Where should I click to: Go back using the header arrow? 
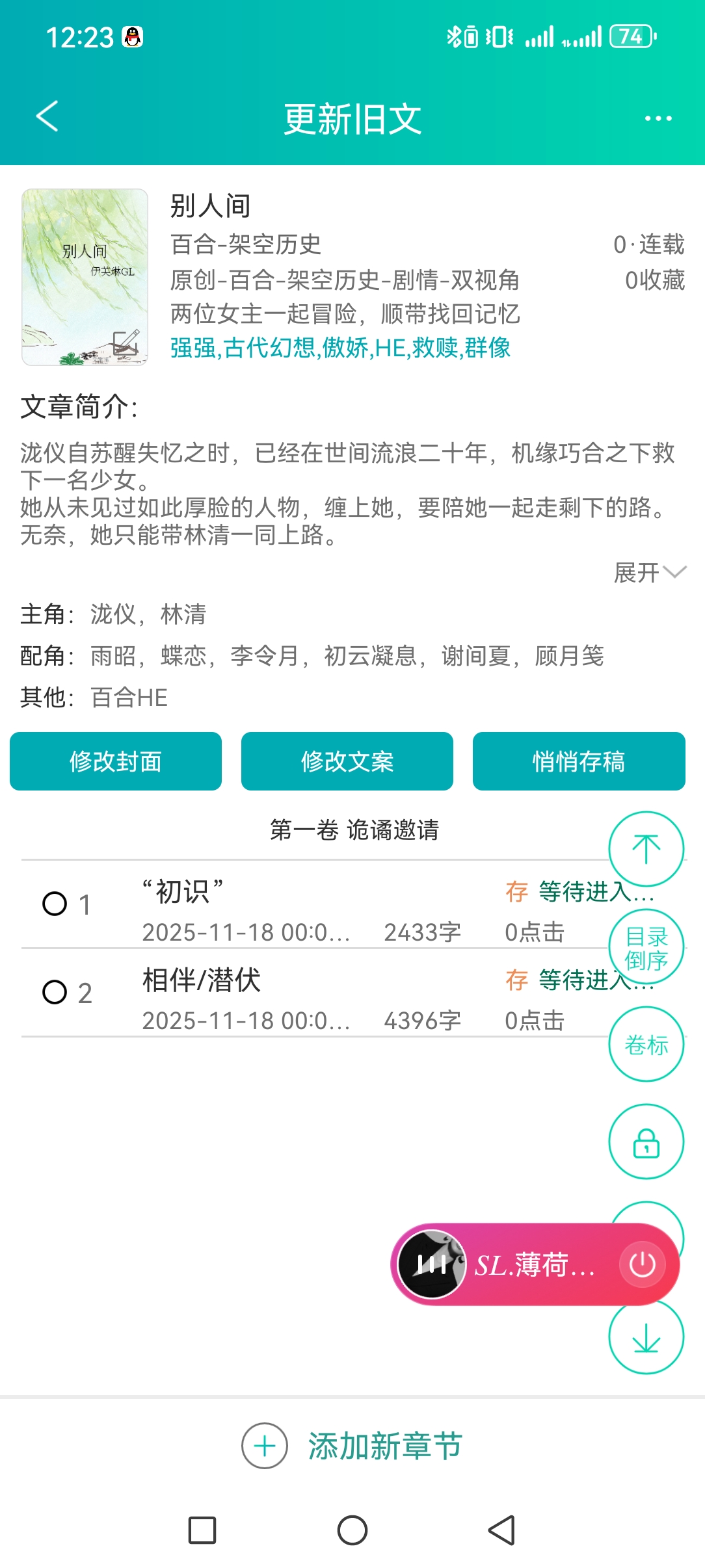(x=47, y=117)
